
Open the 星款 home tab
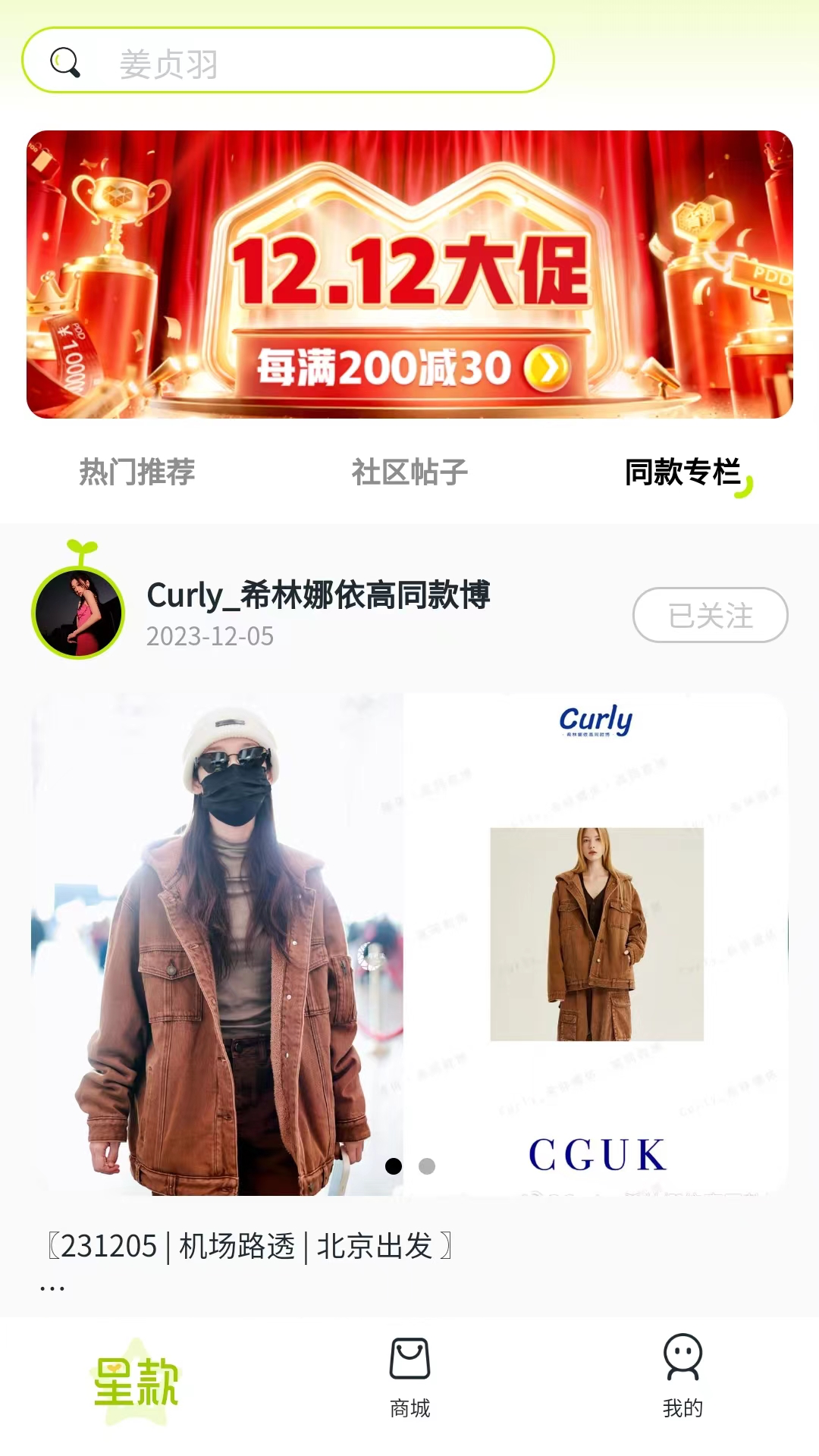point(136,1382)
